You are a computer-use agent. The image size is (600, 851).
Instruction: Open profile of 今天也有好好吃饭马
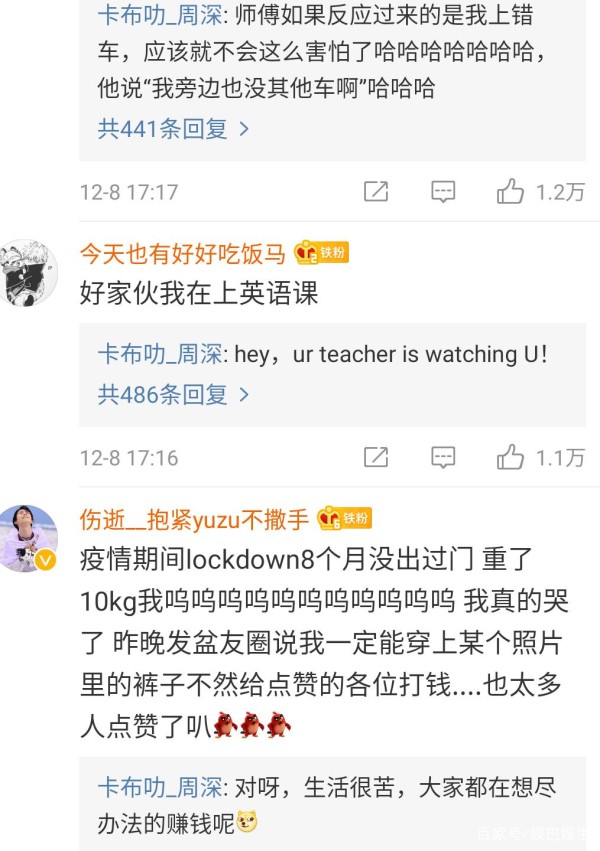pyautogui.click(x=182, y=253)
